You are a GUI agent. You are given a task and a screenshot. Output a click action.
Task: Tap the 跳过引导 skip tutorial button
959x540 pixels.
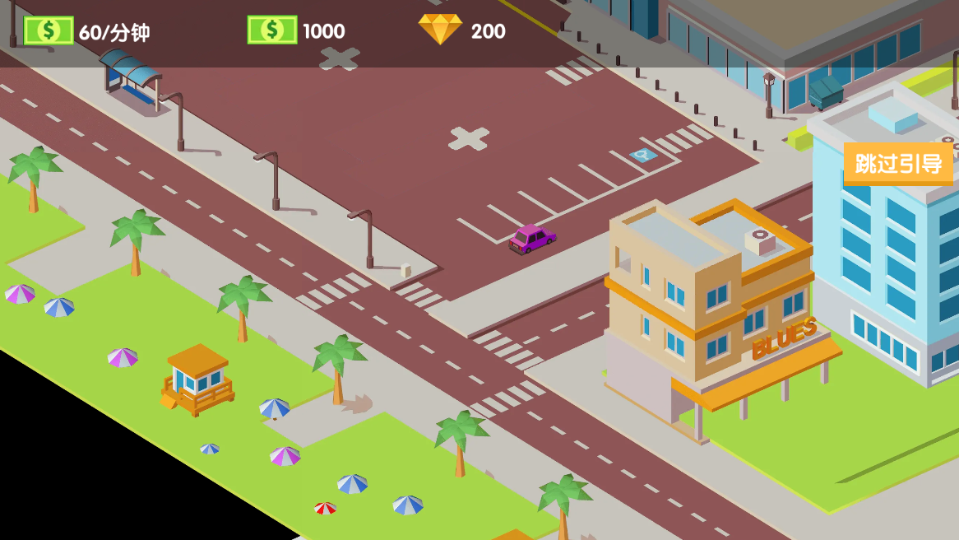click(898, 164)
